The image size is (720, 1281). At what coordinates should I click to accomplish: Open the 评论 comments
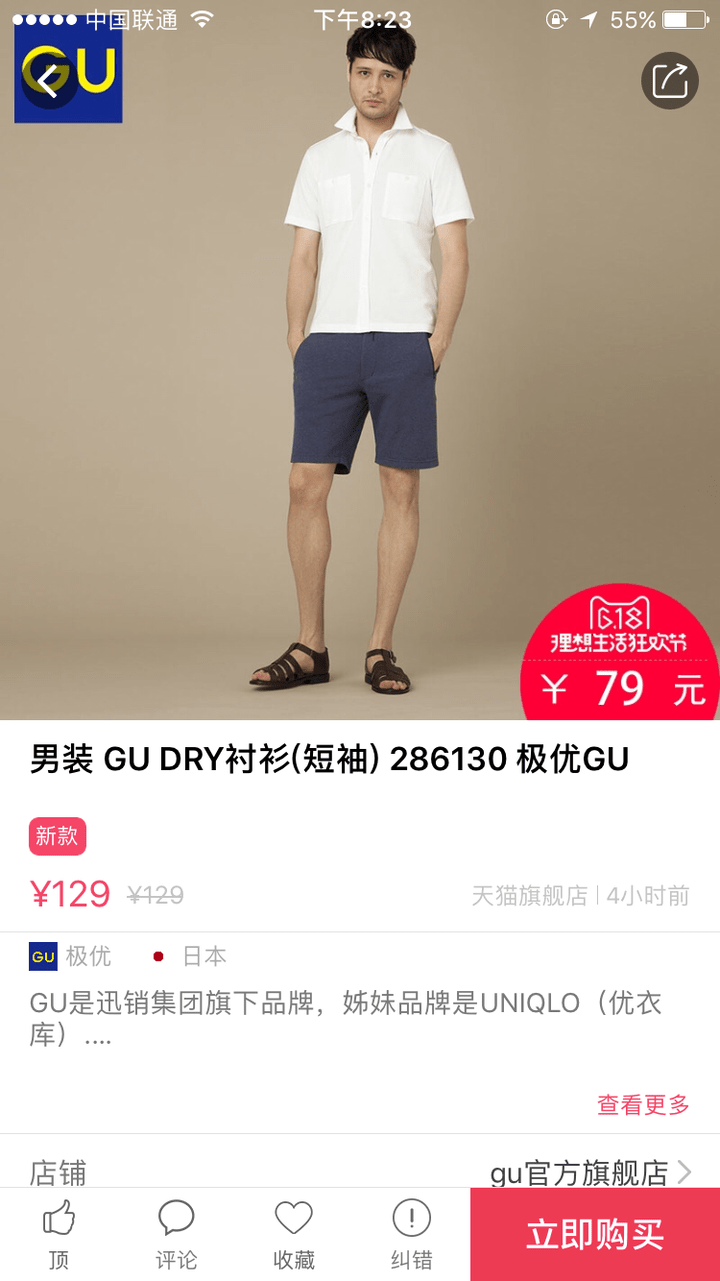(x=176, y=1234)
